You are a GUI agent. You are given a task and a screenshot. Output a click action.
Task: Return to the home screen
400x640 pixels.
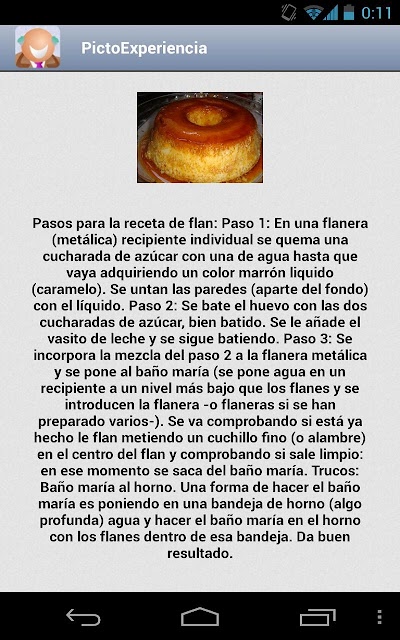pyautogui.click(x=200, y=617)
